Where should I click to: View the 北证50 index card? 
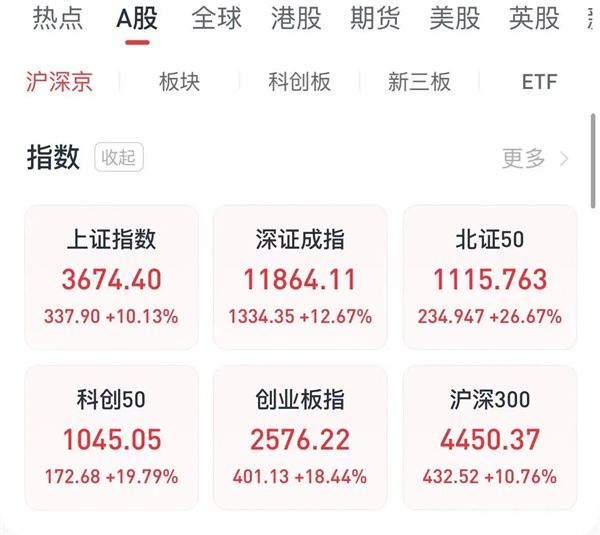point(489,277)
